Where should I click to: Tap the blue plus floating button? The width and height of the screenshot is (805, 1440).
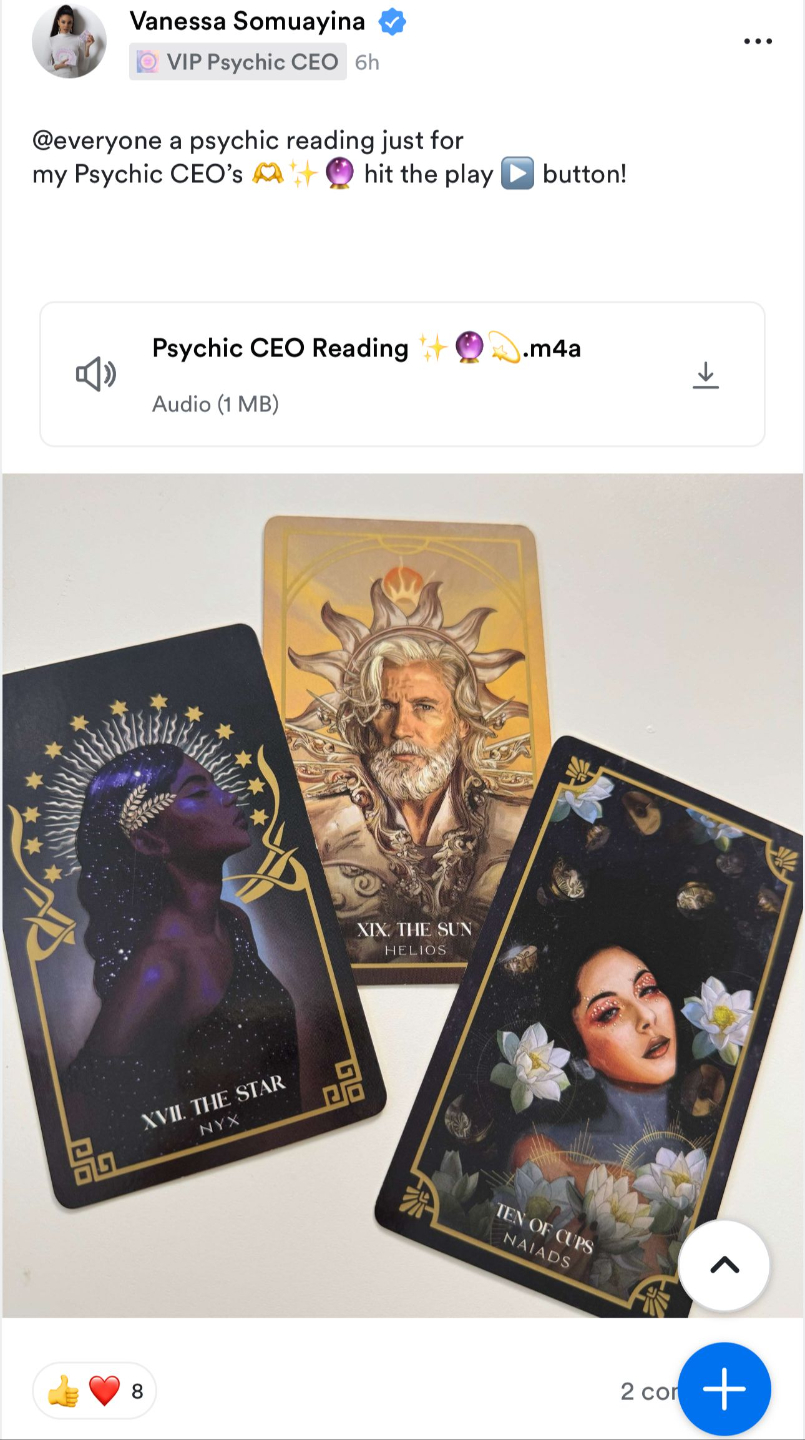(724, 1389)
